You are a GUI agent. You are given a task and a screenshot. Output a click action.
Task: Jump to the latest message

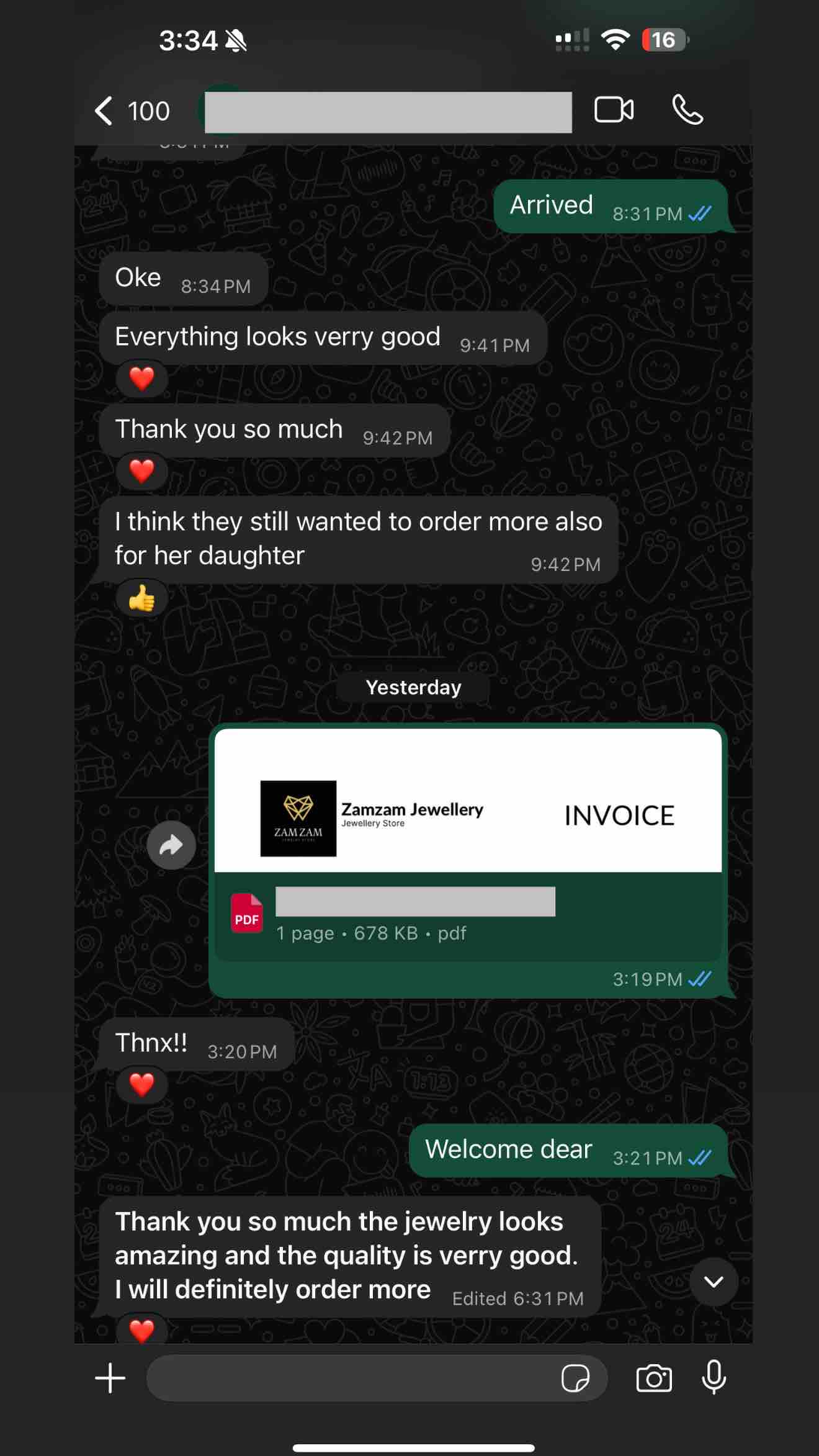click(x=714, y=1282)
